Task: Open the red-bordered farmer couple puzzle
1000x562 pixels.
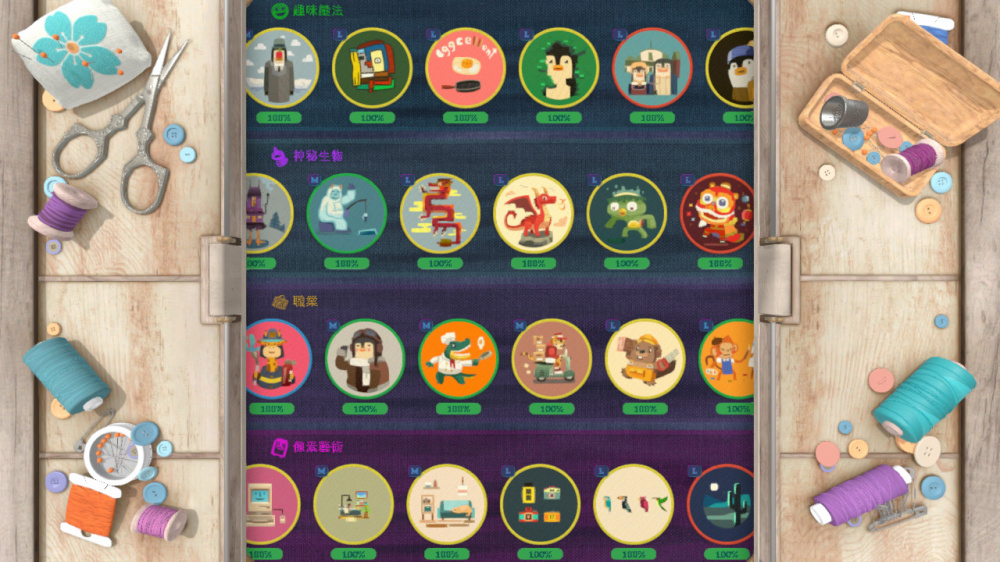Action: 652,67
